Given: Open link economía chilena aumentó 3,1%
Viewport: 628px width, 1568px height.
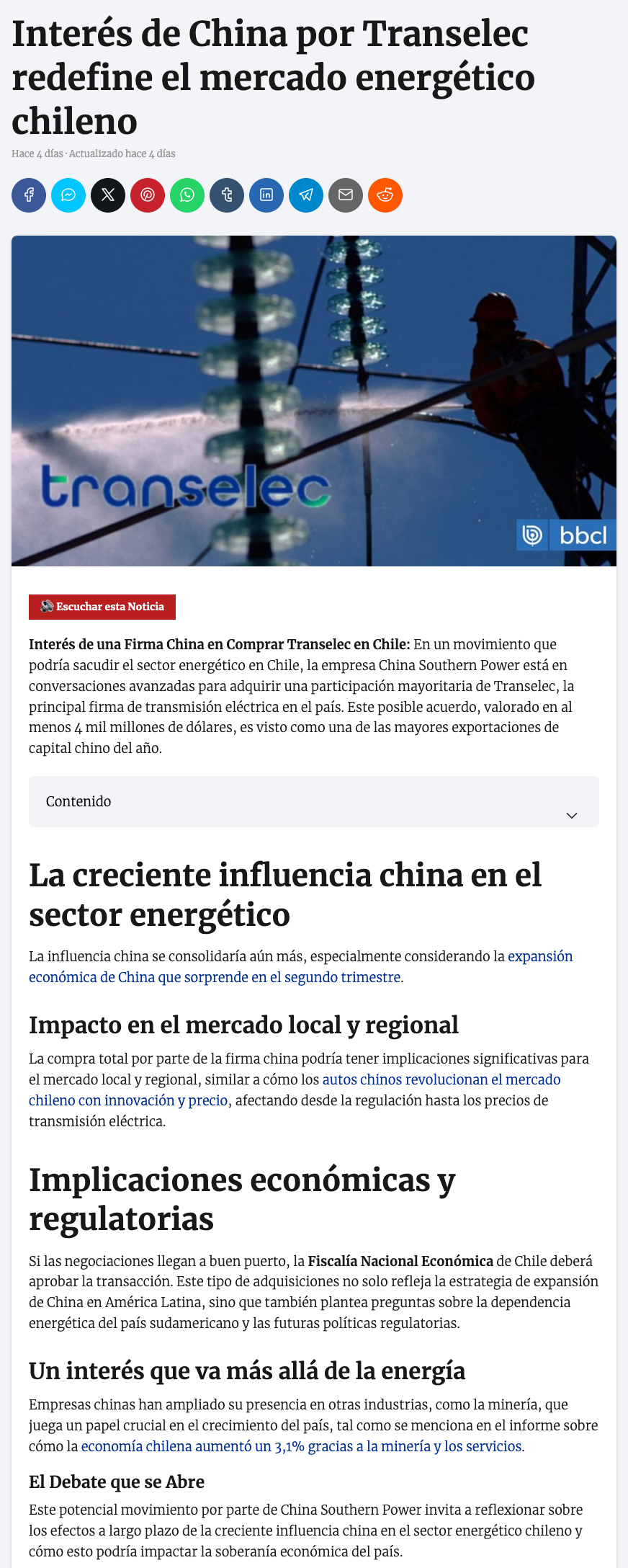Looking at the screenshot, I should 302,1446.
